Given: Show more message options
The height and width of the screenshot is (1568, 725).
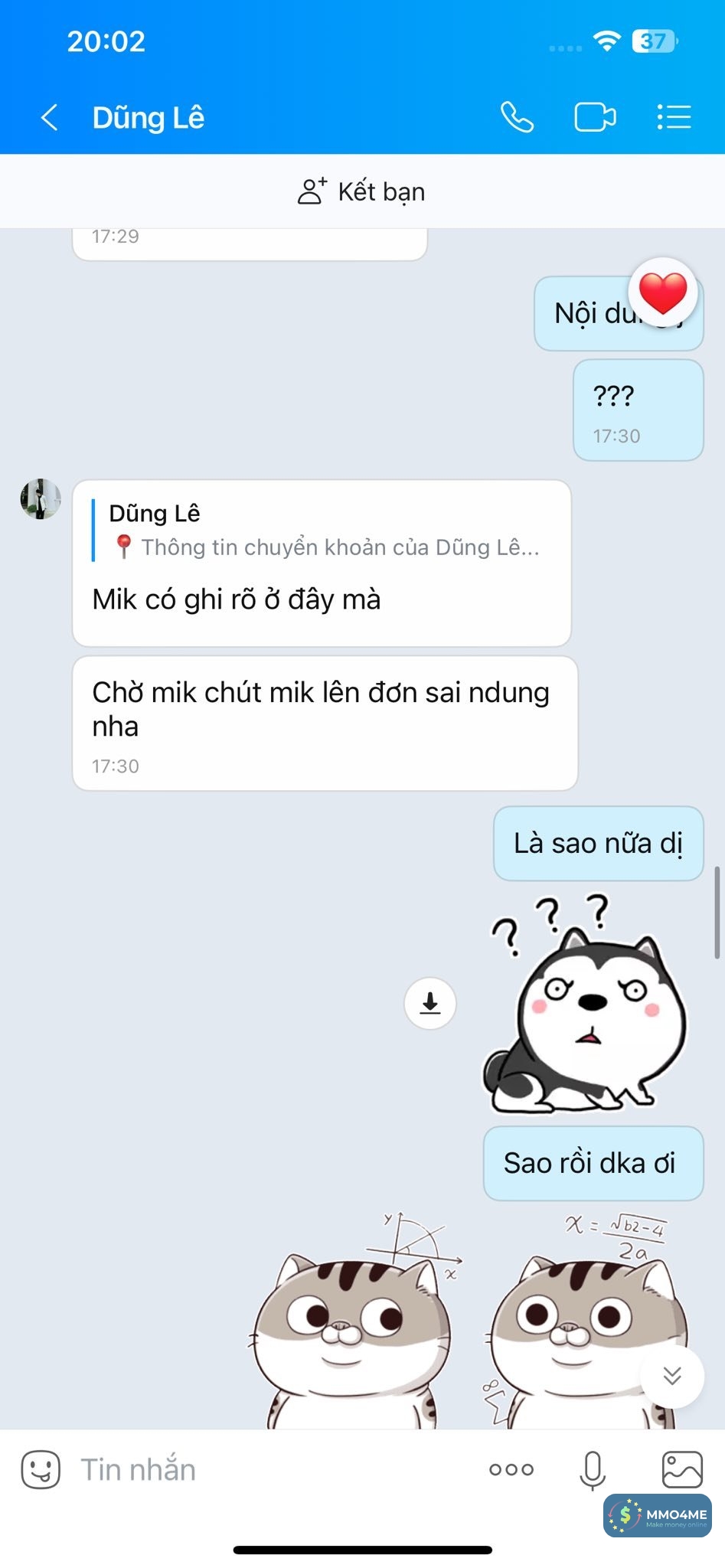Looking at the screenshot, I should pos(511,1470).
